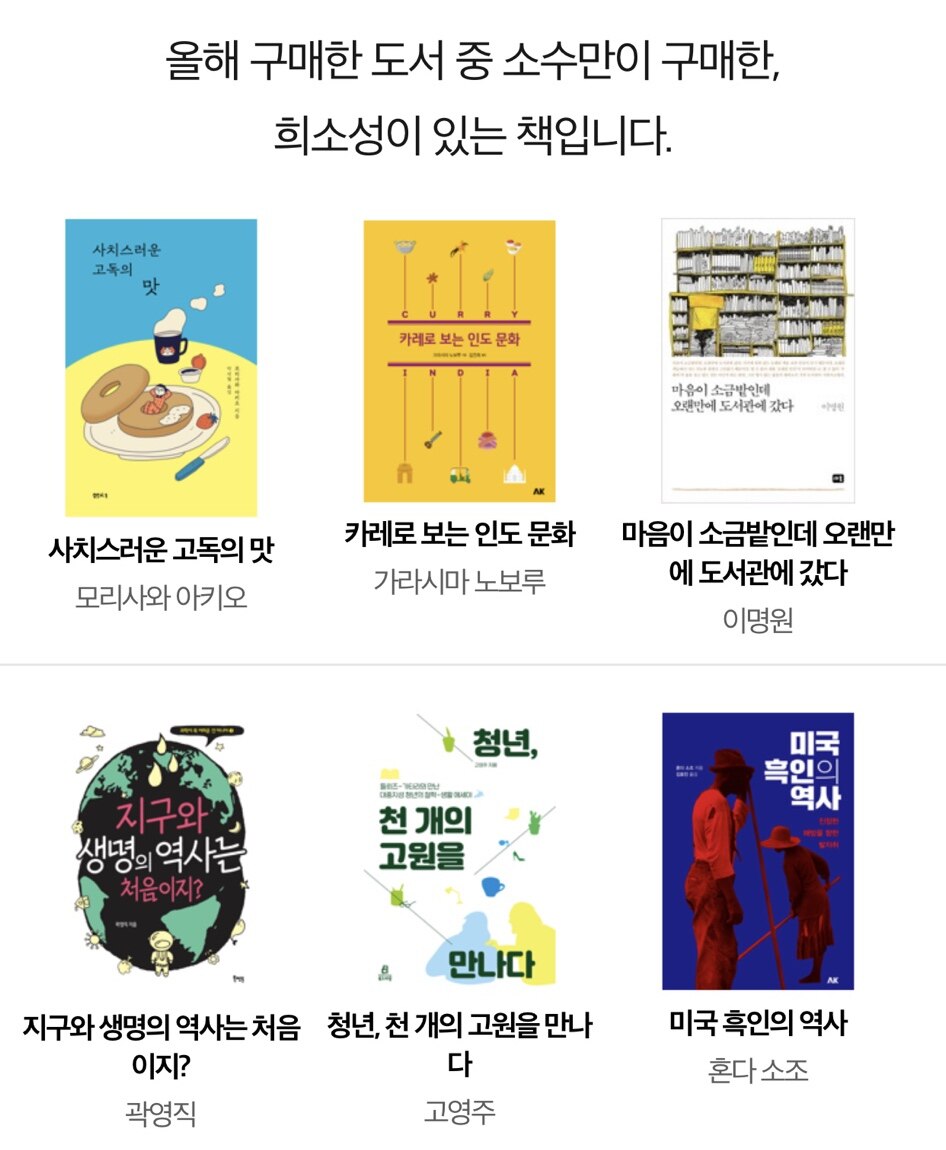This screenshot has width=946, height=1150.
Task: View the book 미국 흑인의 역사
Action: pos(757,851)
